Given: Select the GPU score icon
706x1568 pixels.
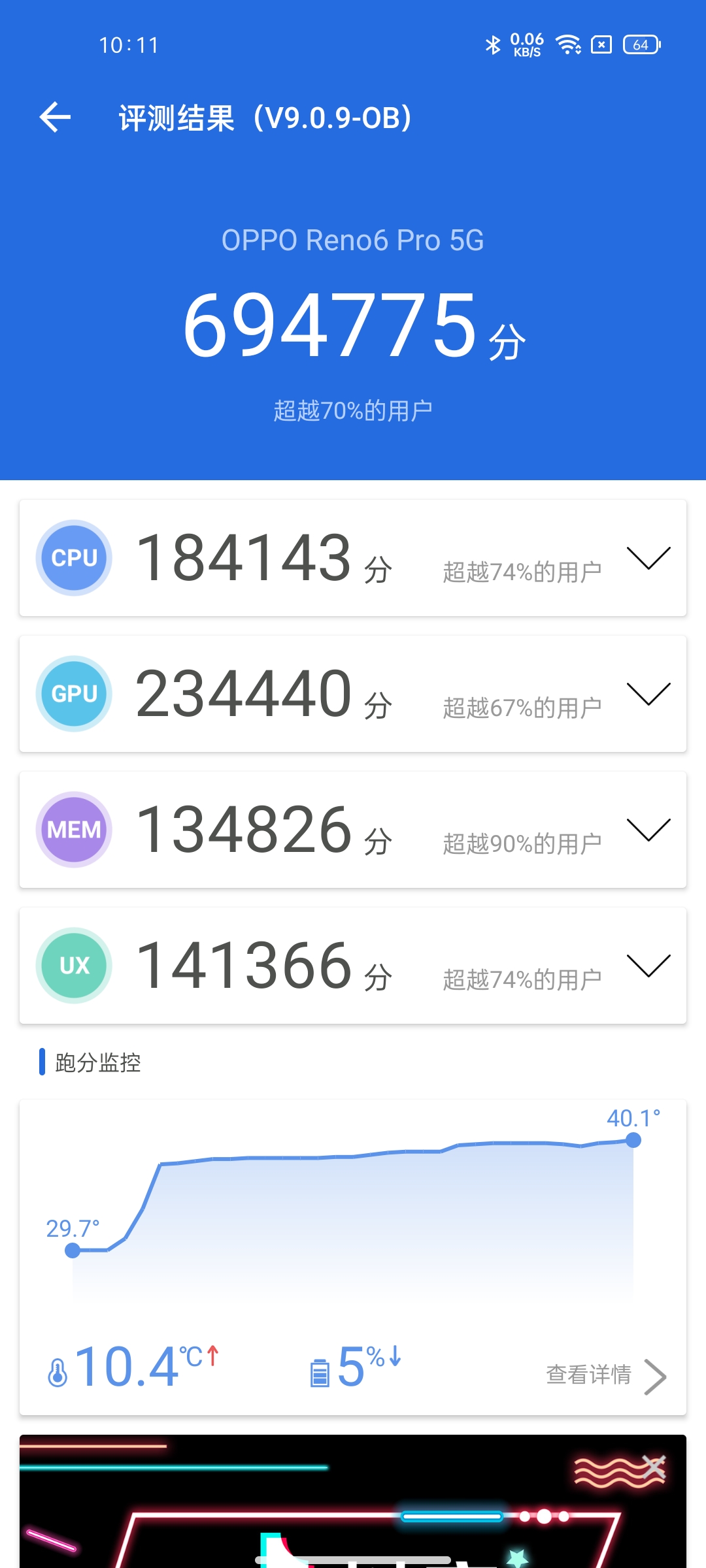Looking at the screenshot, I should [73, 694].
